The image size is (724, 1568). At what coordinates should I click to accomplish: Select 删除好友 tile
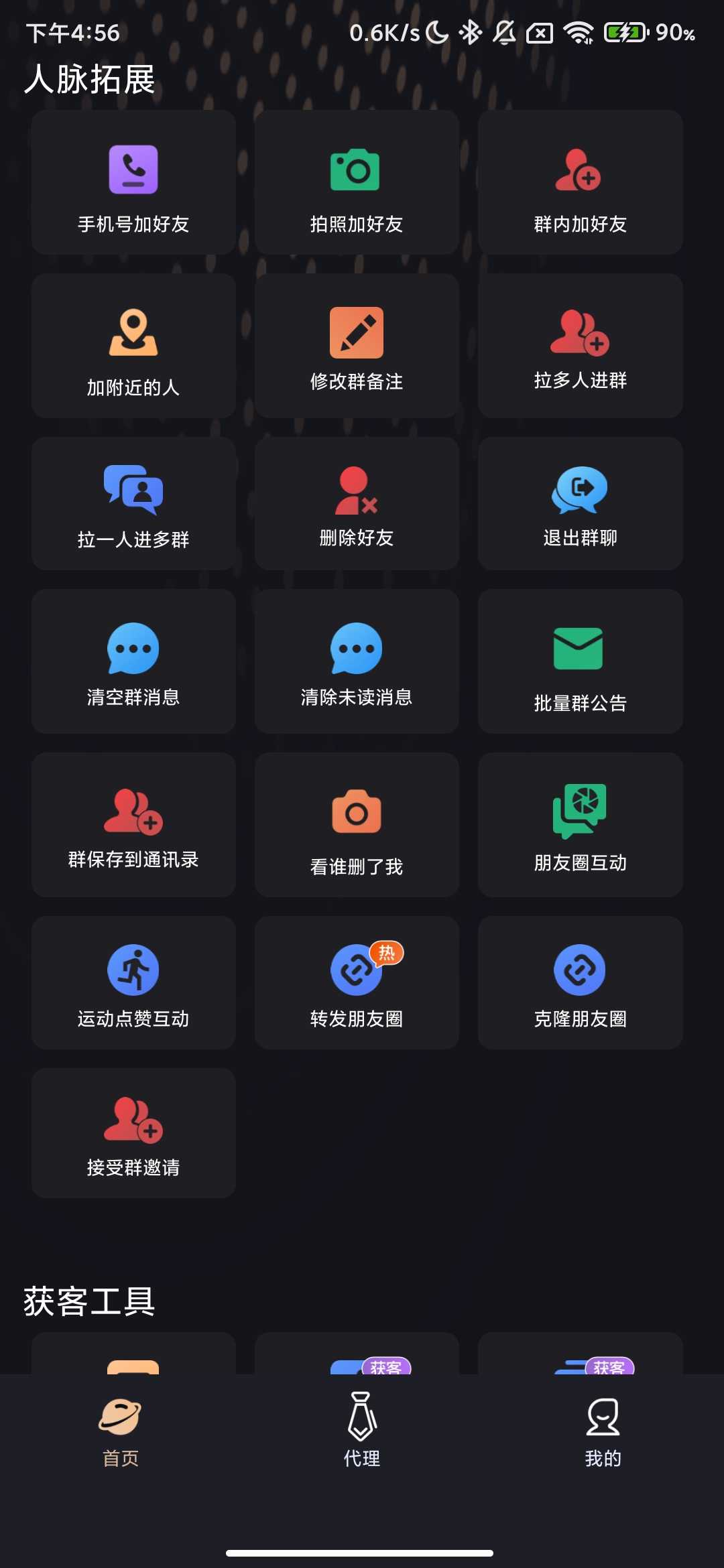pos(357,504)
